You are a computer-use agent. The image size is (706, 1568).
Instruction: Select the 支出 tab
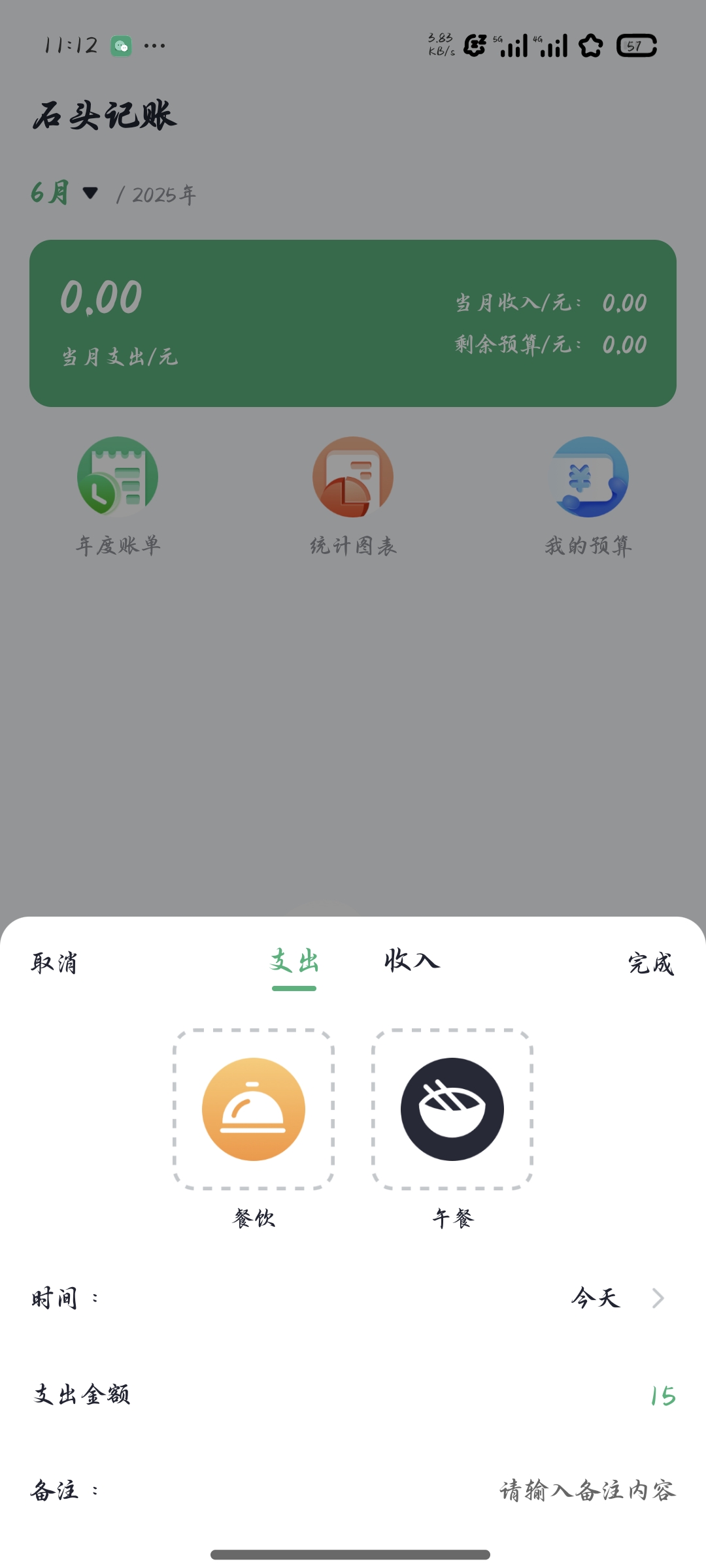(x=294, y=962)
